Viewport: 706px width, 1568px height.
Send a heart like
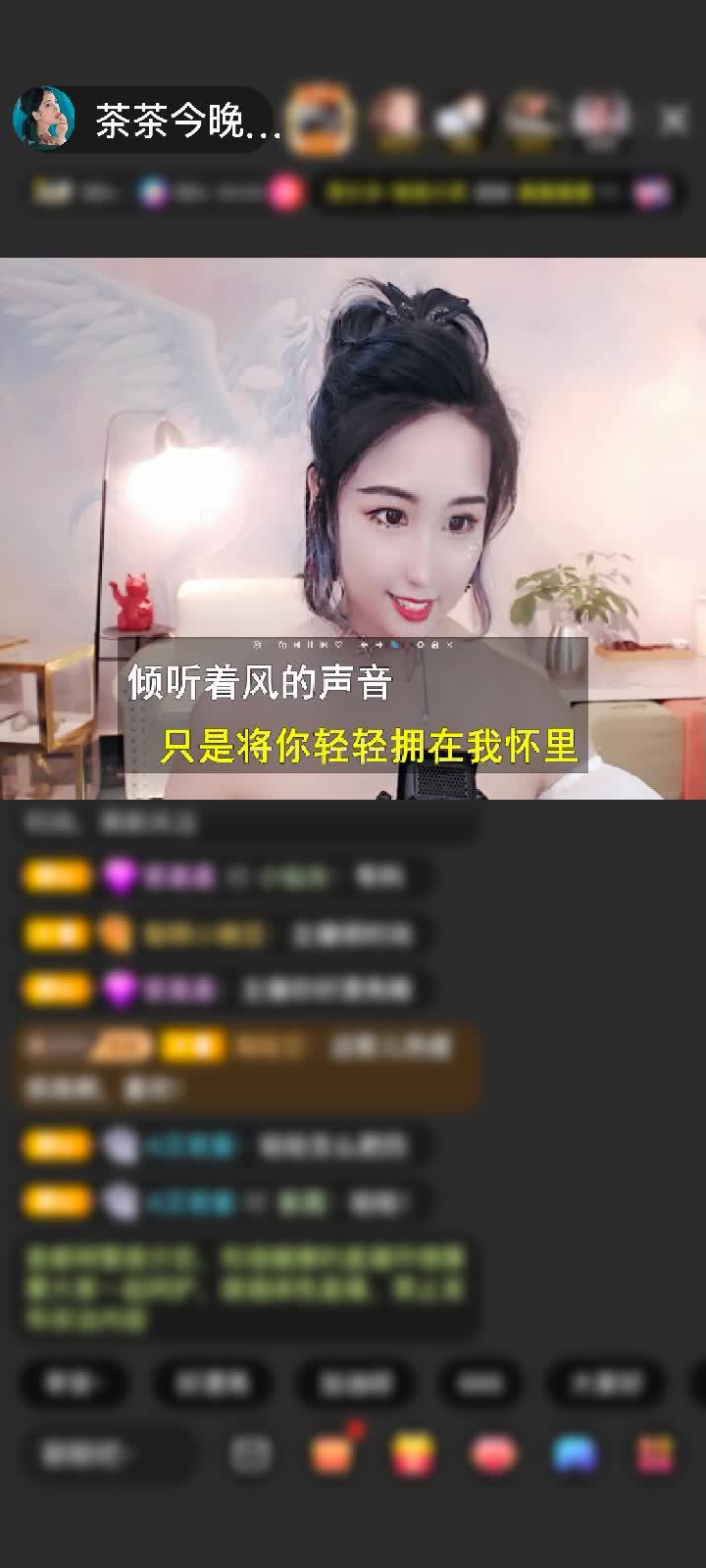[x=493, y=1454]
